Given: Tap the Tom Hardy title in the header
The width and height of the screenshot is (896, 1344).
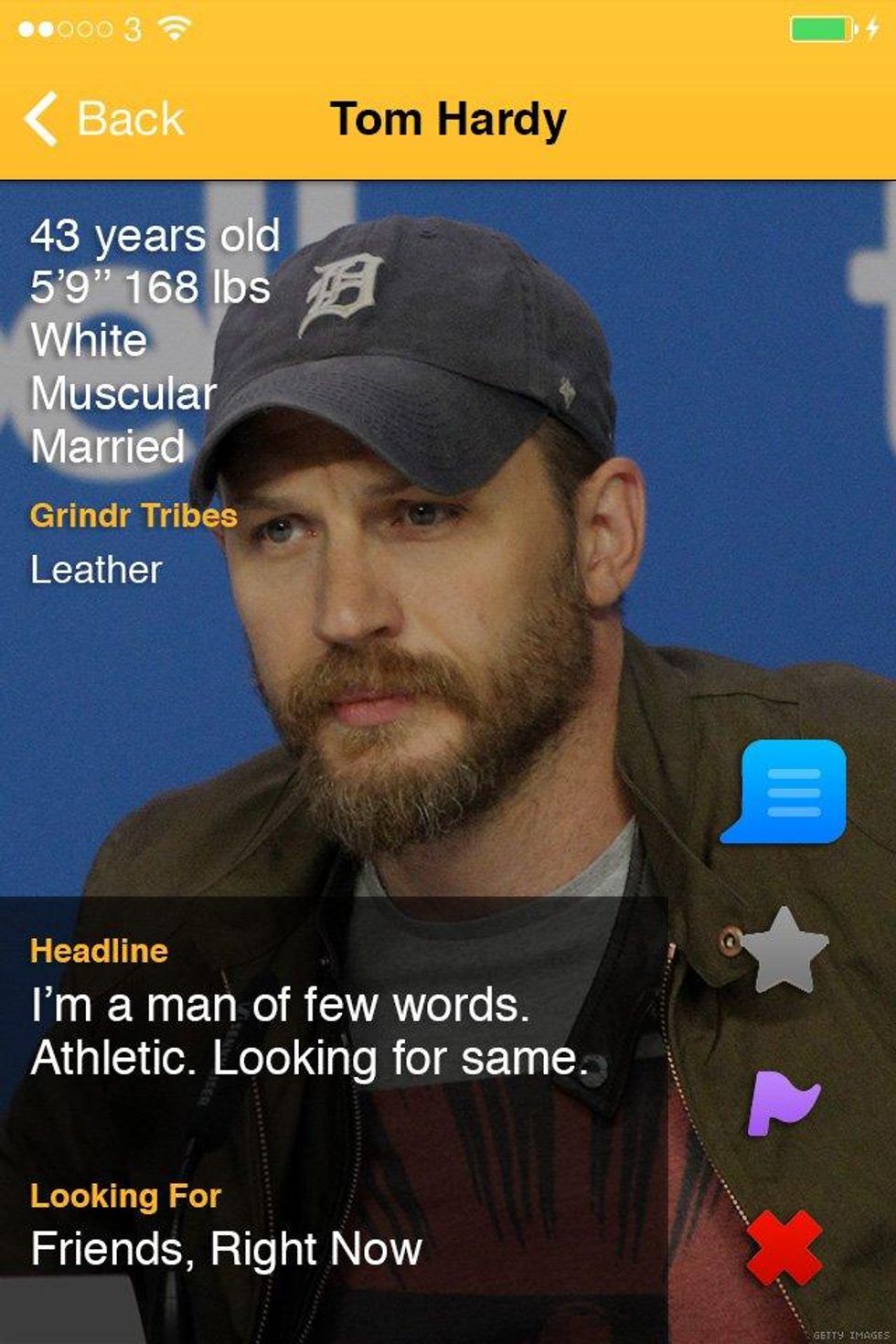Looking at the screenshot, I should pos(449,118).
